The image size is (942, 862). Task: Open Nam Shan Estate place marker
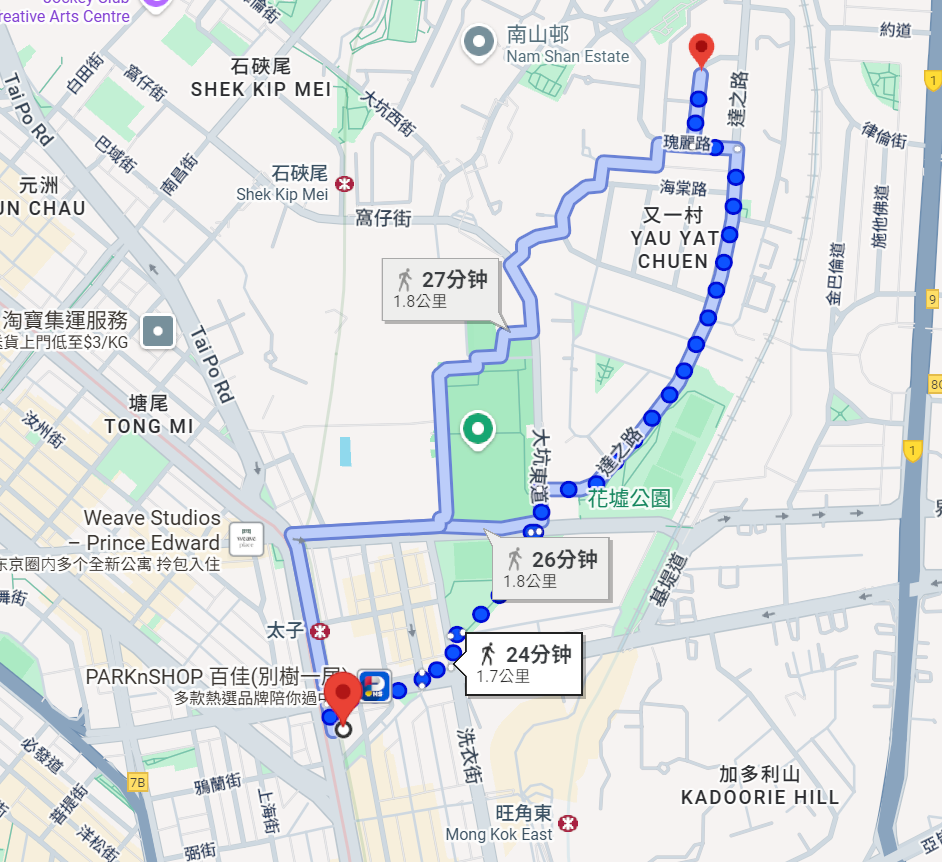[481, 42]
